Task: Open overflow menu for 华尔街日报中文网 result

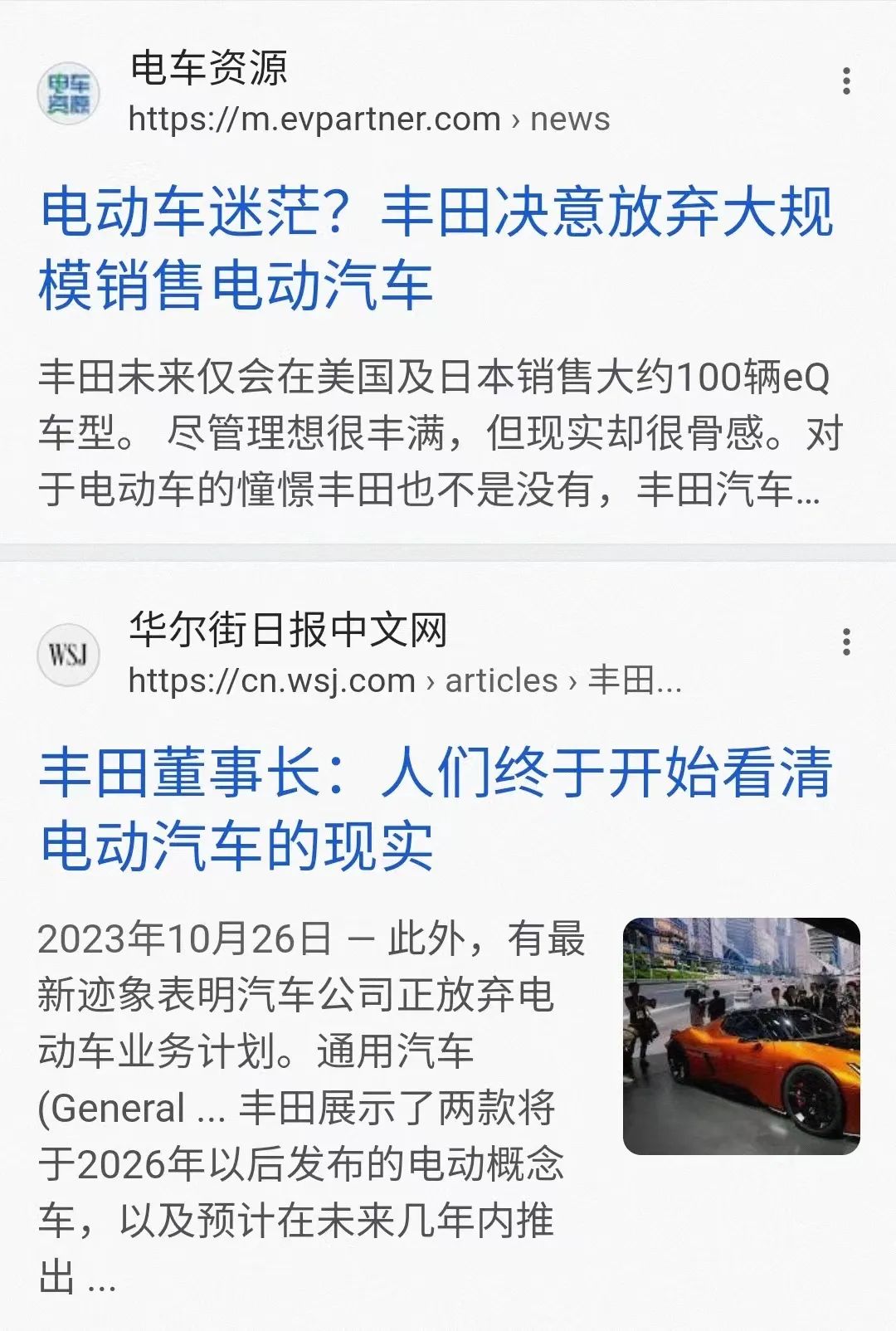Action: (x=845, y=642)
